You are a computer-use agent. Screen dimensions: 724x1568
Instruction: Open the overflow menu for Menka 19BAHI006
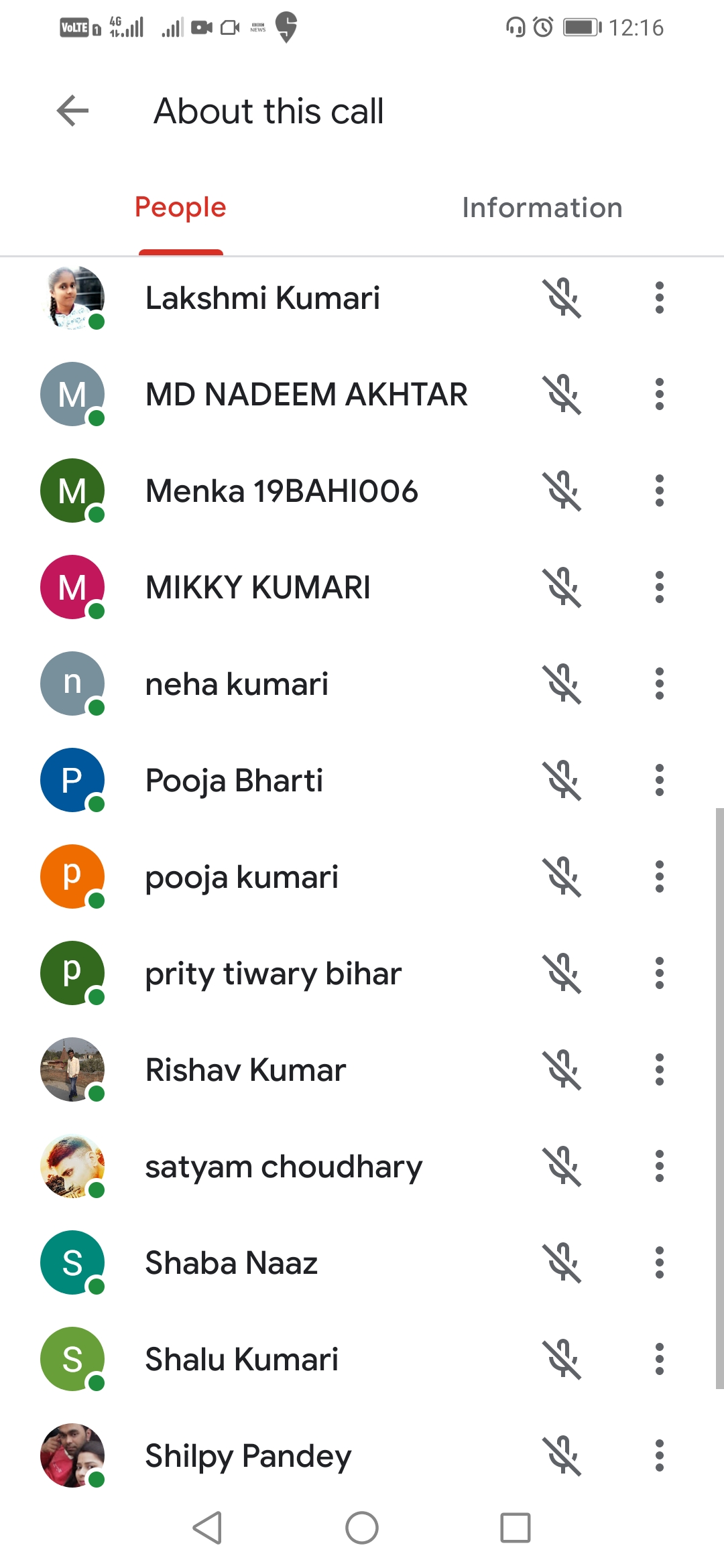[659, 491]
